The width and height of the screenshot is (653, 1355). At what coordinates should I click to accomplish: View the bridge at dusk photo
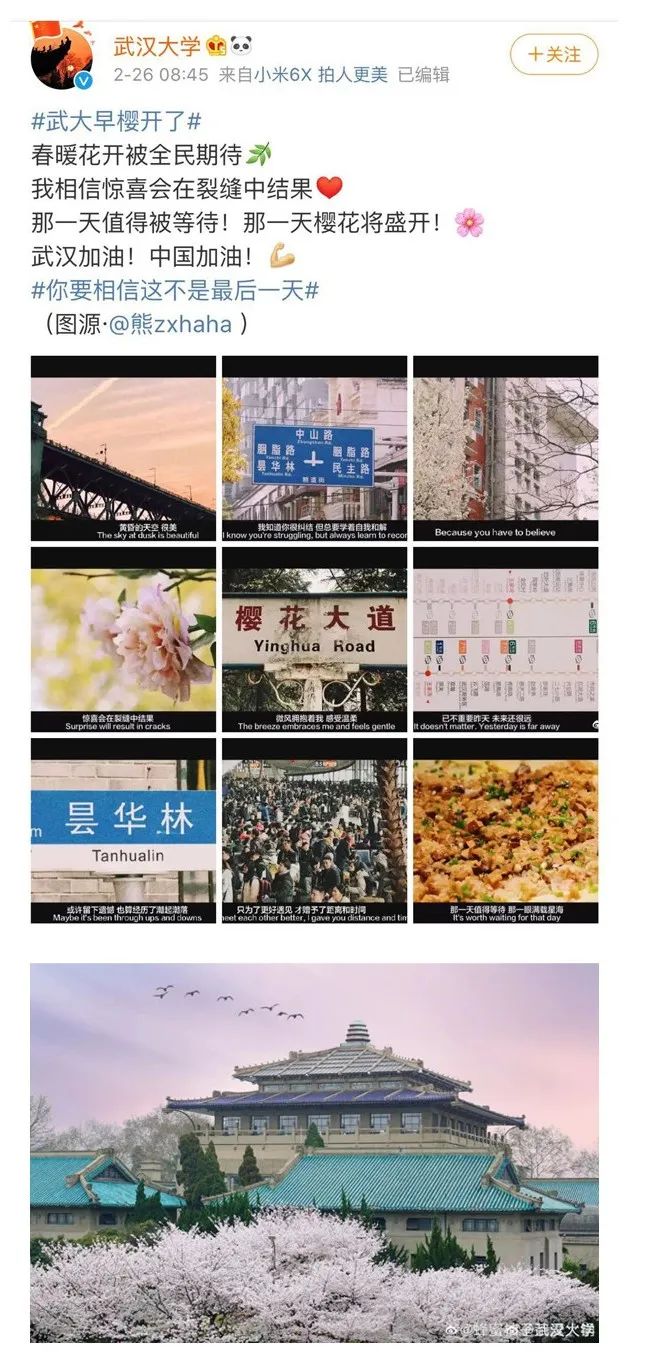[x=123, y=449]
